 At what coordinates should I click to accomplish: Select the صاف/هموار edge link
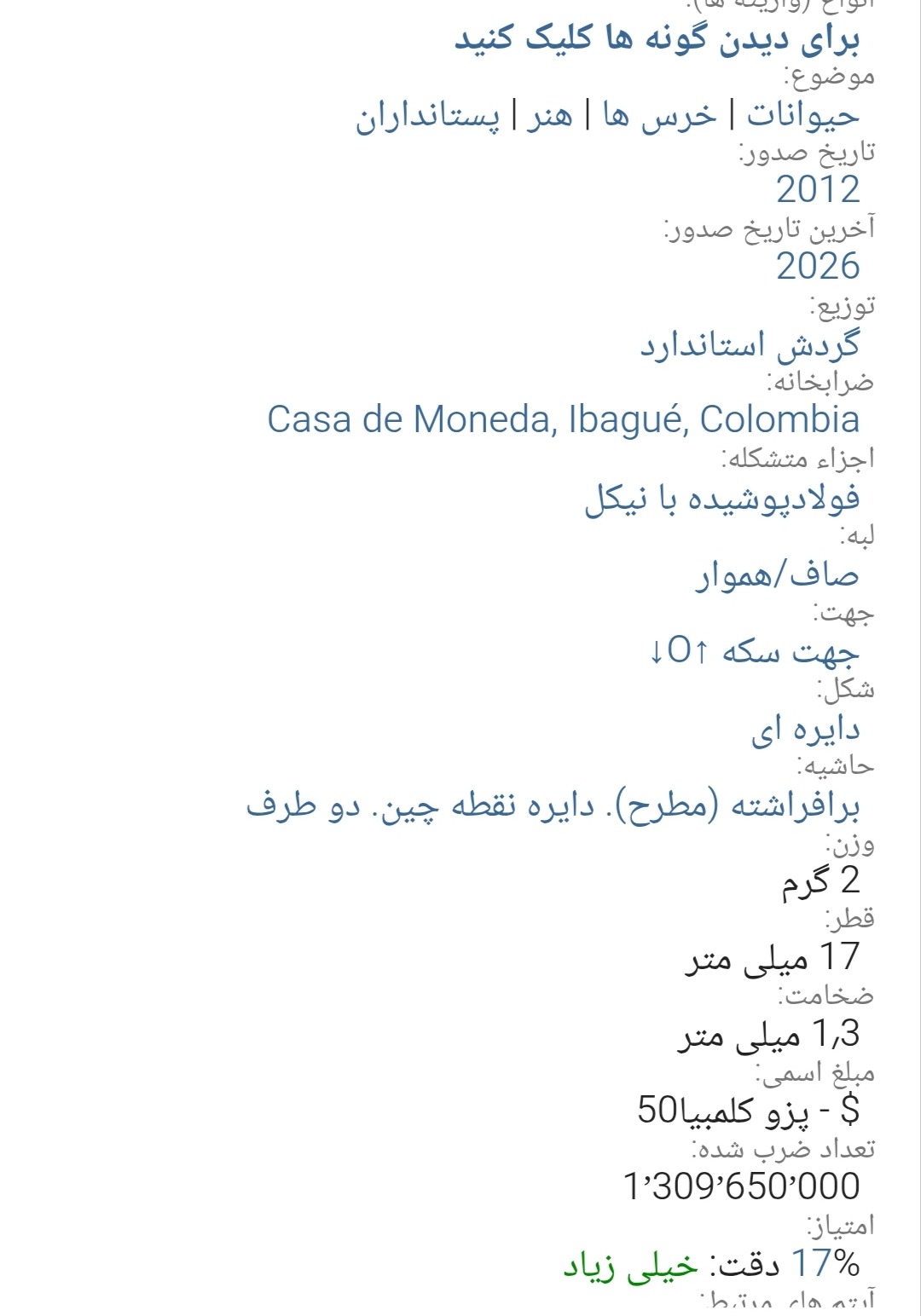pyautogui.click(x=777, y=575)
